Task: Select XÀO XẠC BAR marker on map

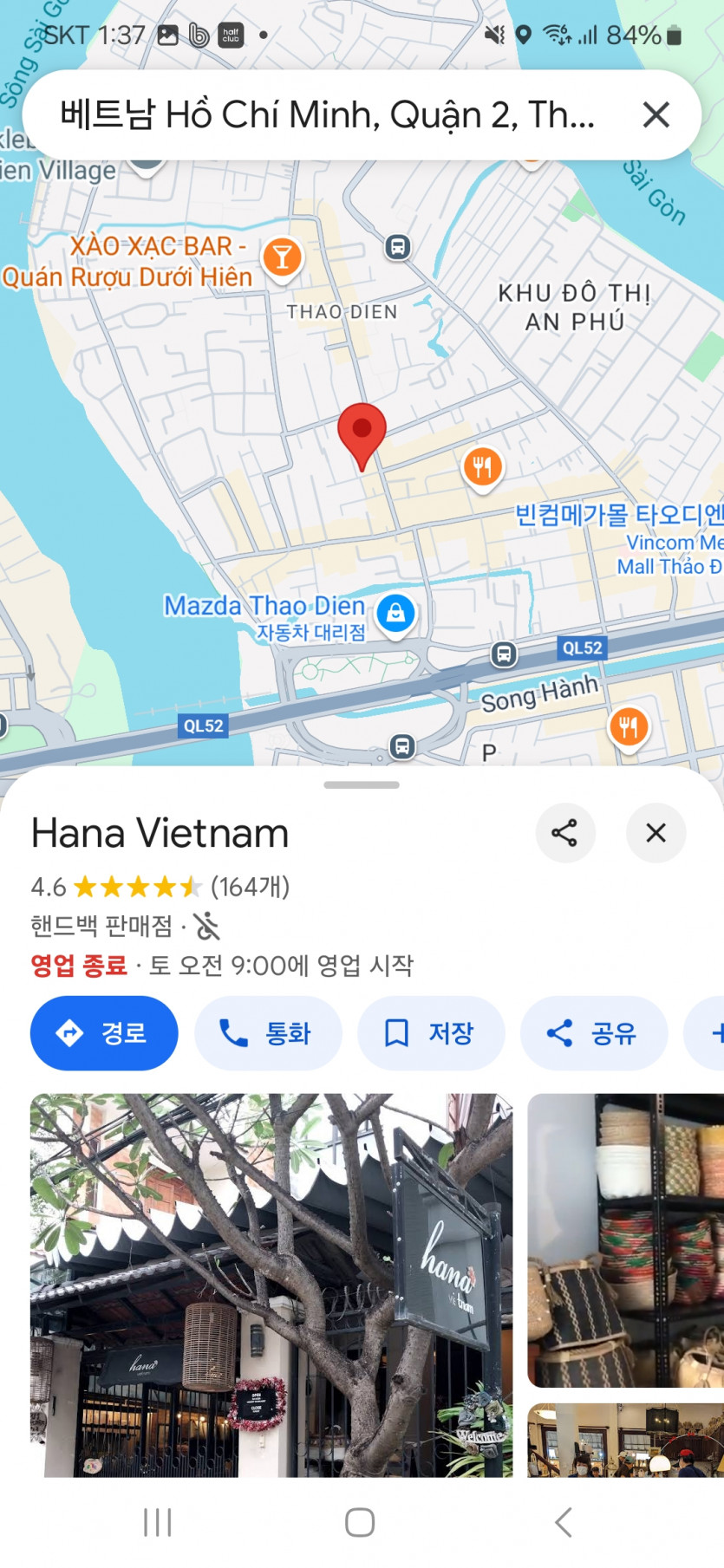Action: coord(282,257)
